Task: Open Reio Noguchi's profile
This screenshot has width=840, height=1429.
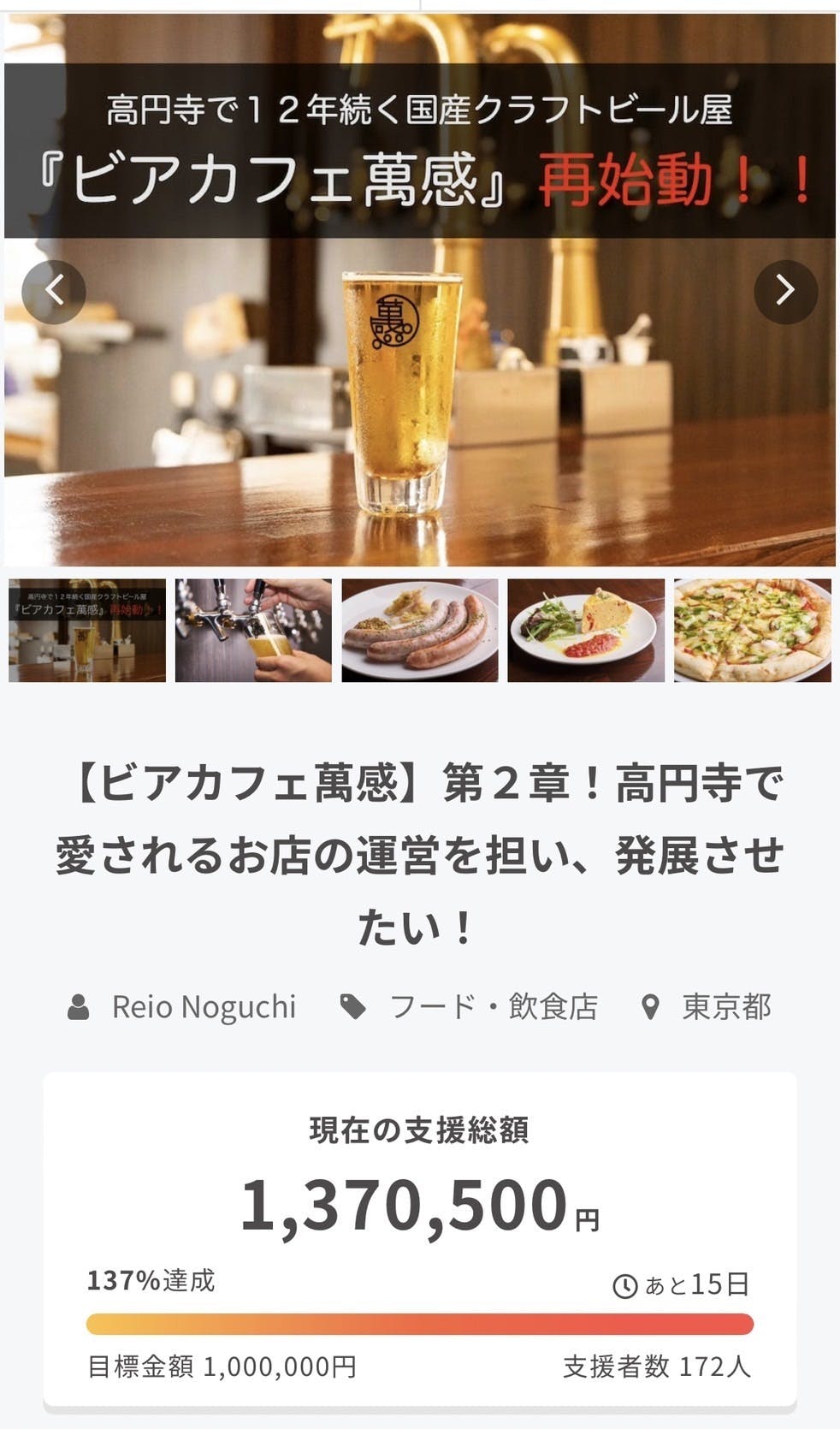Action: click(204, 1007)
